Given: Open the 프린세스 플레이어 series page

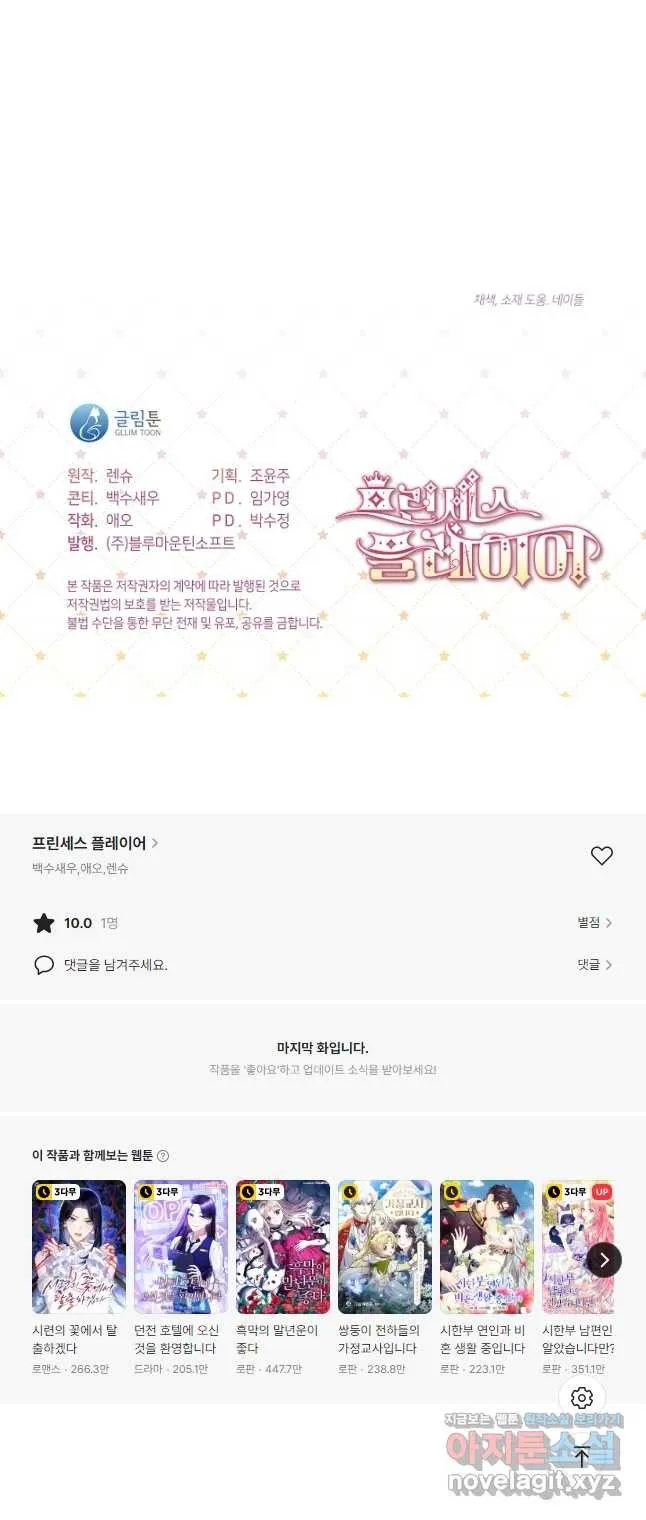Looking at the screenshot, I should (95, 843).
